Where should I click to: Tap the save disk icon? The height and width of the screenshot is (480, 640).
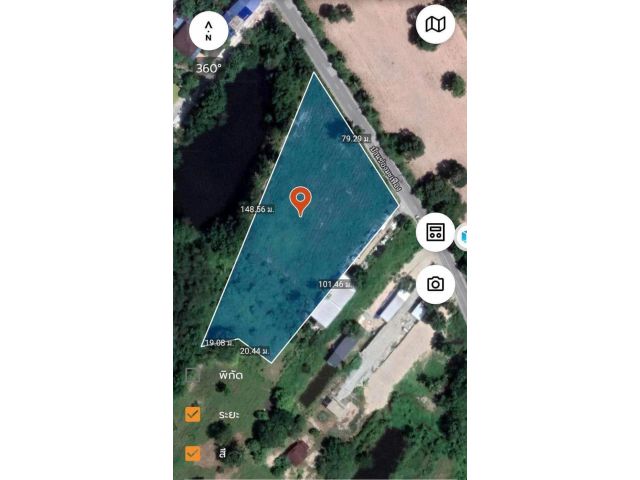435,232
